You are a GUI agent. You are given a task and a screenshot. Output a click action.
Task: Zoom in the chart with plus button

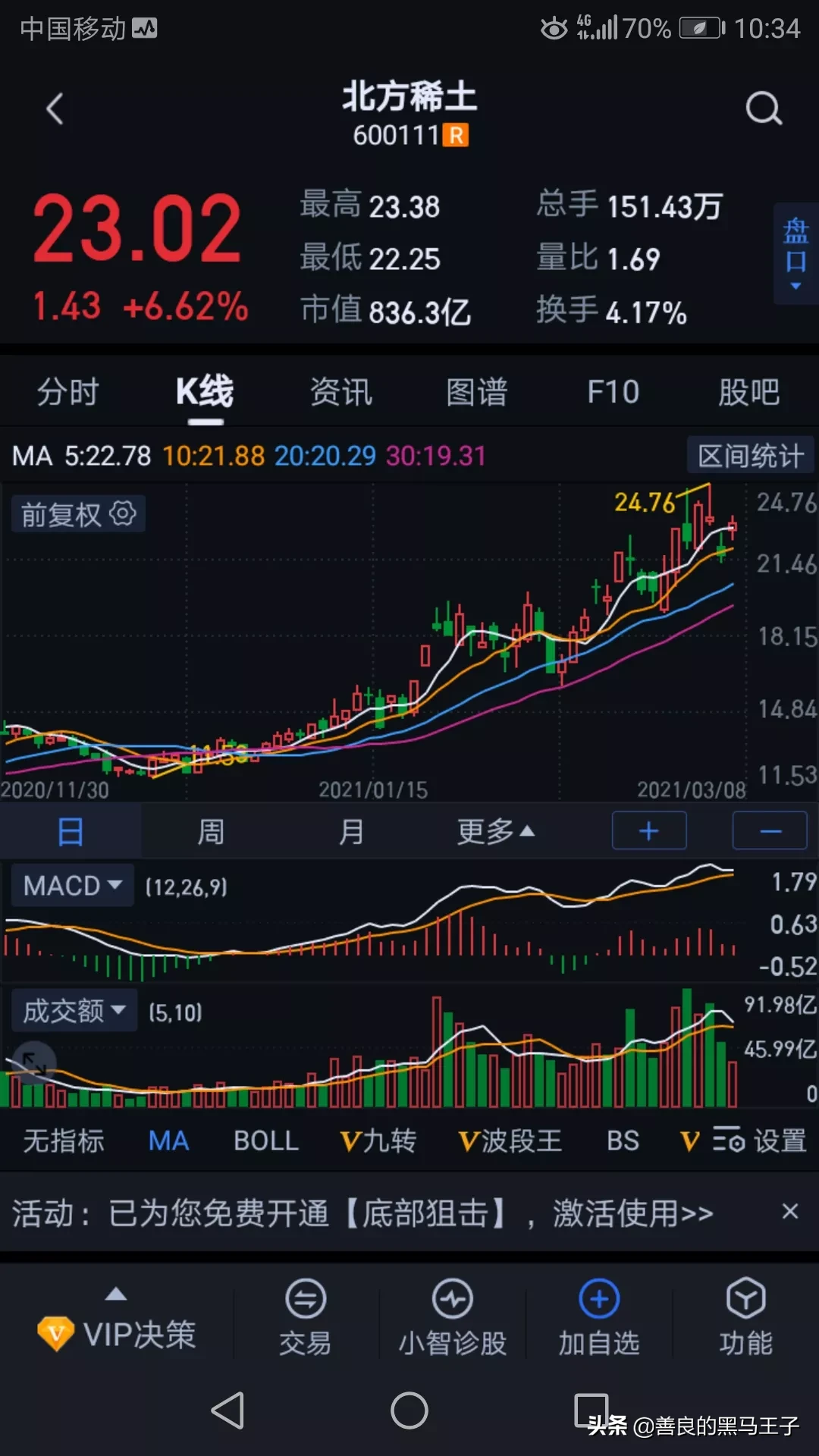click(649, 831)
